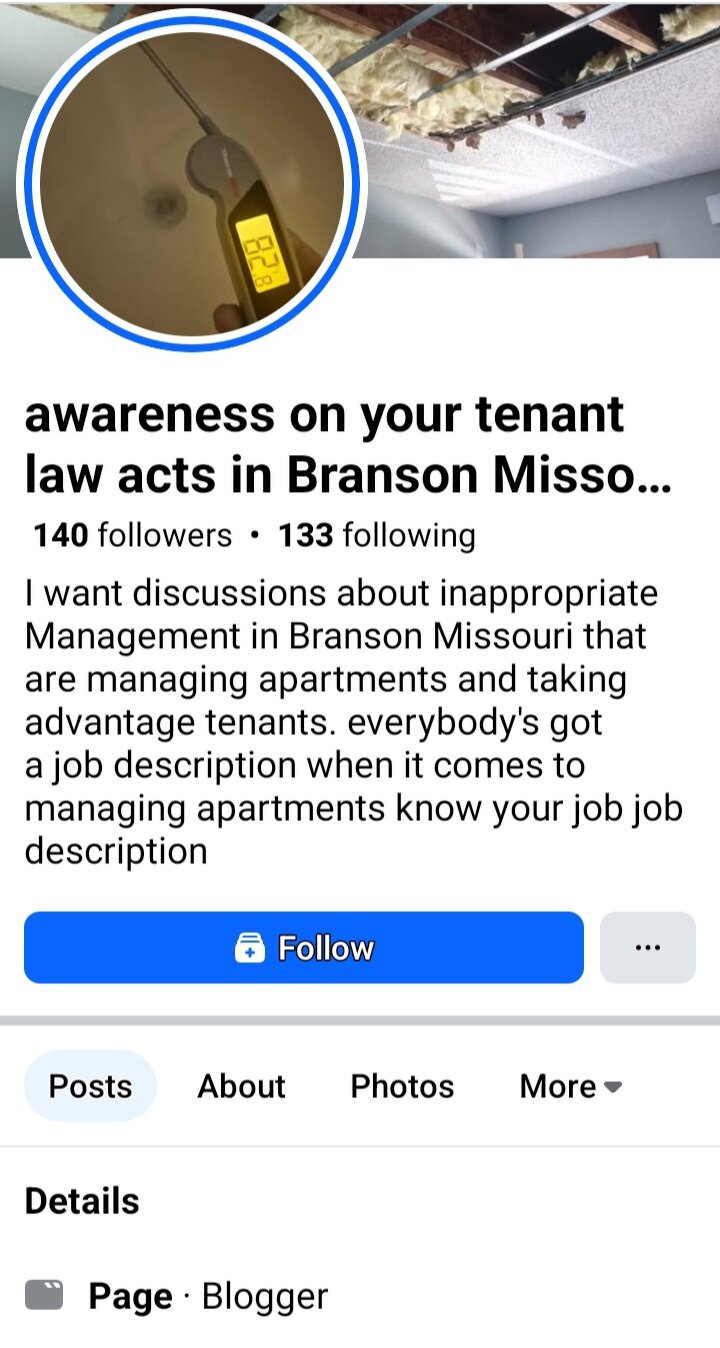This screenshot has width=720, height=1348.
Task: View the thermometer profile picture
Action: (191, 182)
